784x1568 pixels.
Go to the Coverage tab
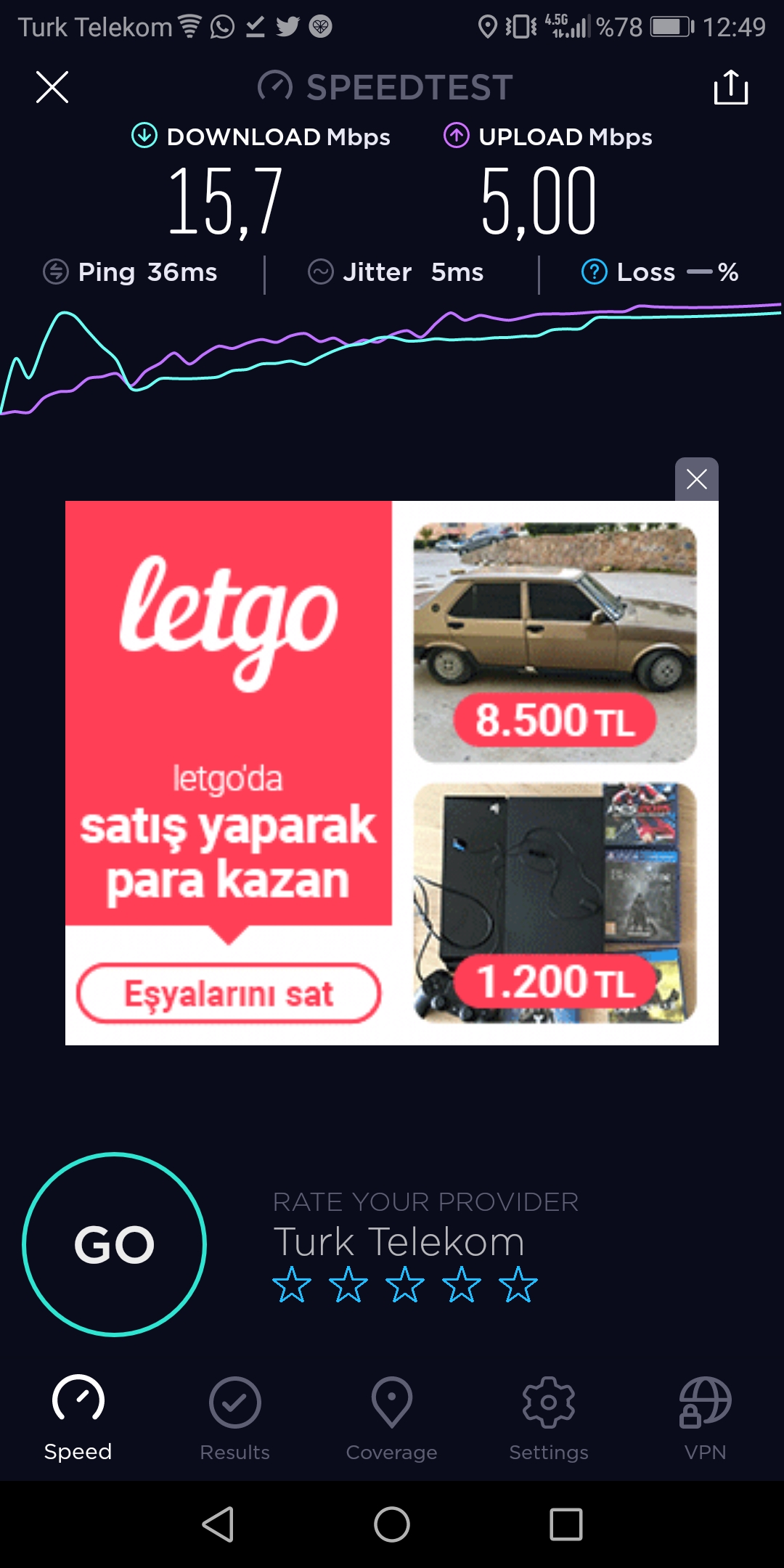(x=392, y=1418)
